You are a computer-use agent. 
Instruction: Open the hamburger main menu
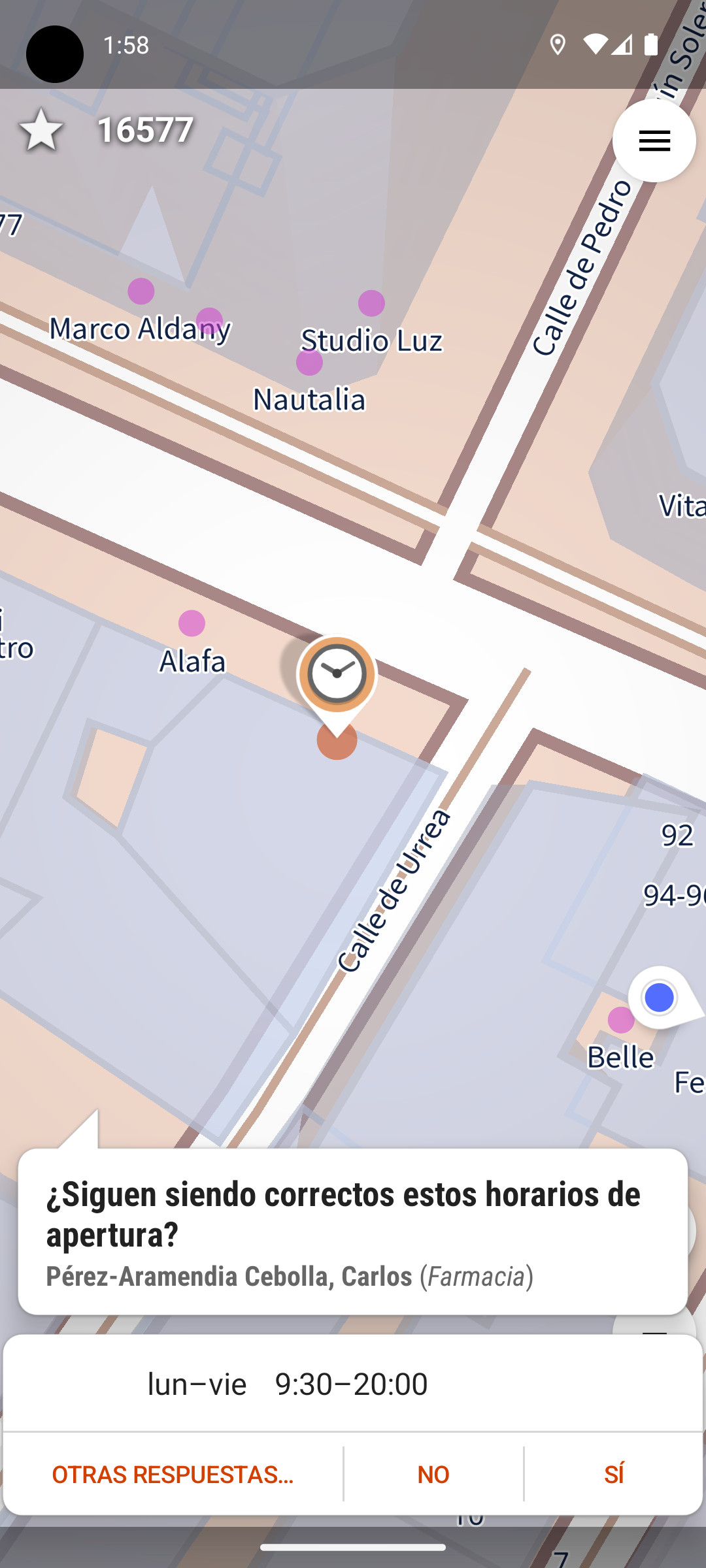(654, 141)
